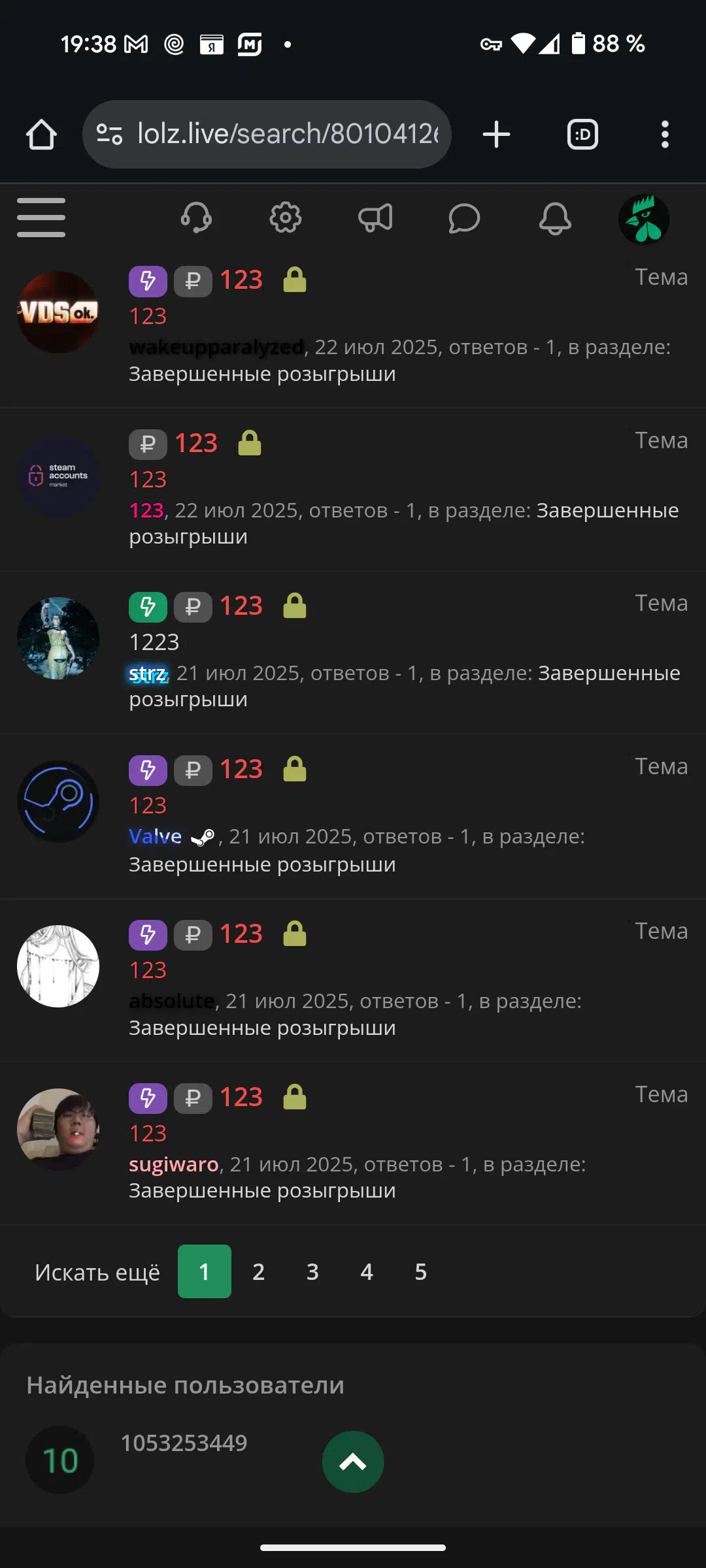Open the hamburger drawer menu
Screen dimensions: 706x1568
click(x=41, y=218)
